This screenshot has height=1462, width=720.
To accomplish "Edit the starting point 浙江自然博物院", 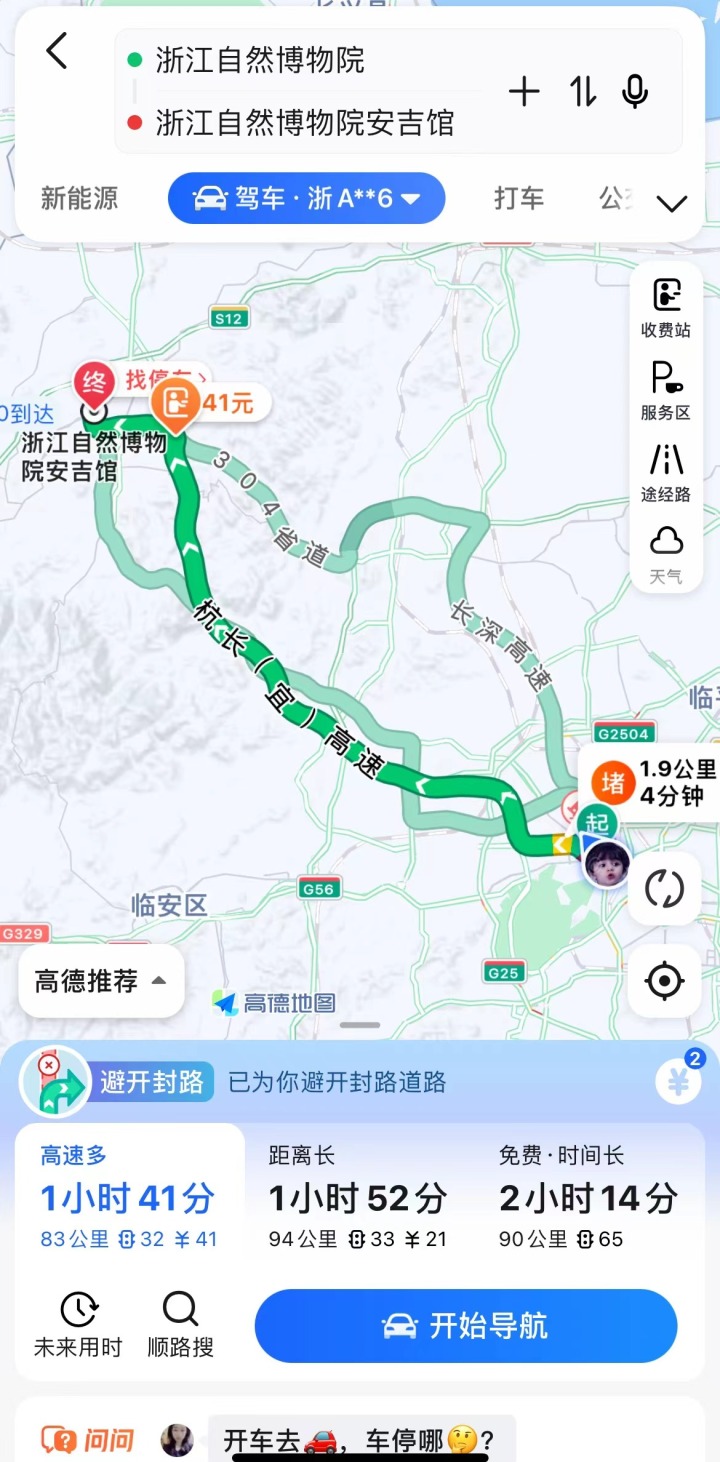I will [x=260, y=60].
